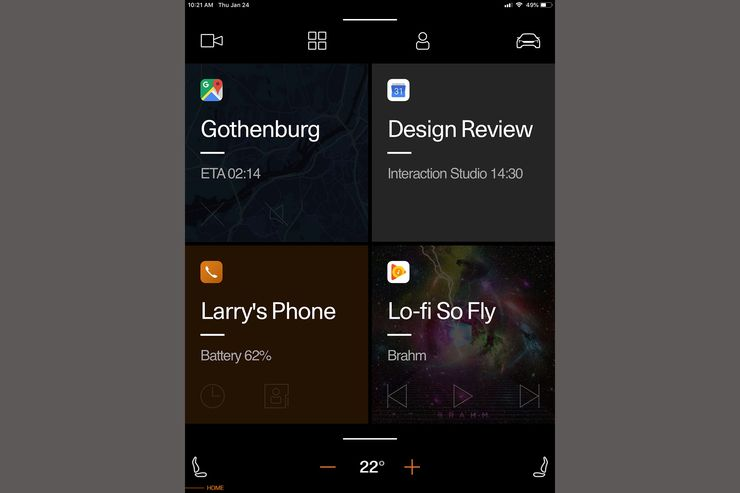Image resolution: width=740 pixels, height=493 pixels.
Task: Switch to the car settings tab
Action: coord(528,41)
